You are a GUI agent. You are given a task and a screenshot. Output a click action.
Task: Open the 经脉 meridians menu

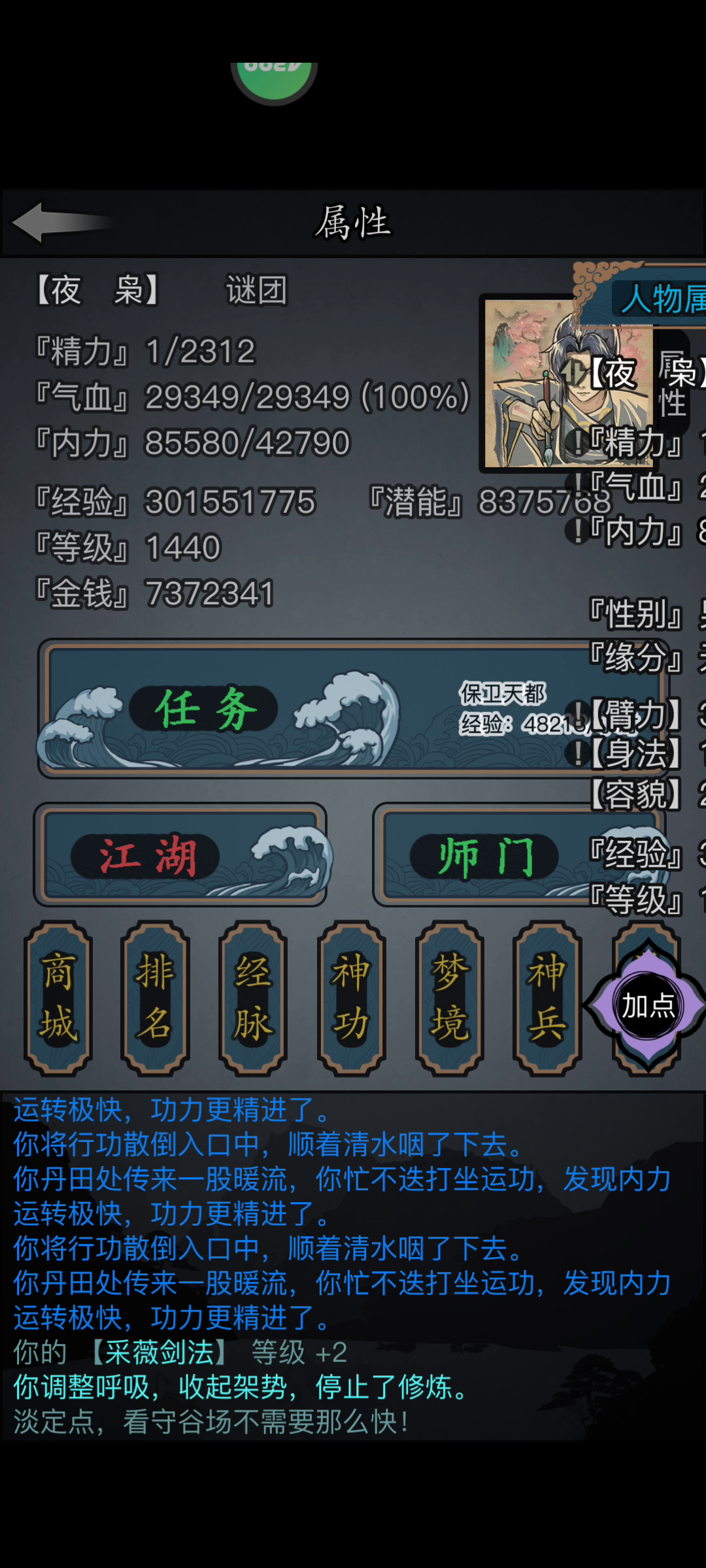253,998
